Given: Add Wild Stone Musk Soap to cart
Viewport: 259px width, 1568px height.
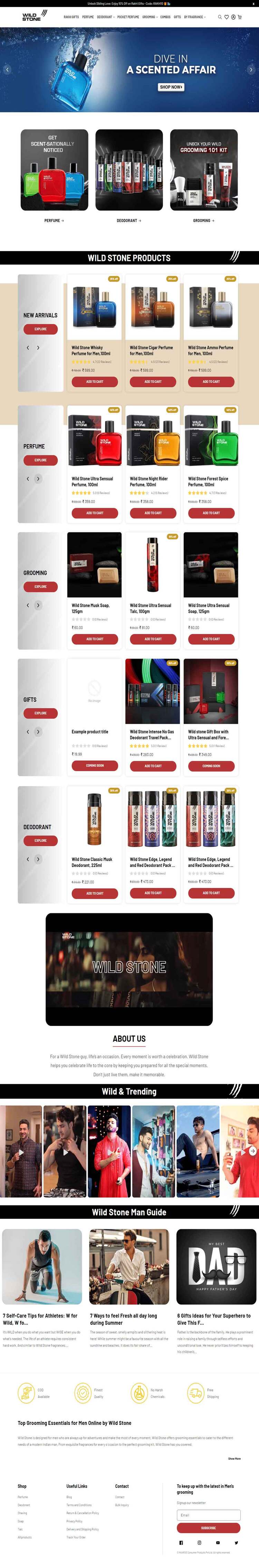Looking at the screenshot, I should pyautogui.click(x=95, y=639).
